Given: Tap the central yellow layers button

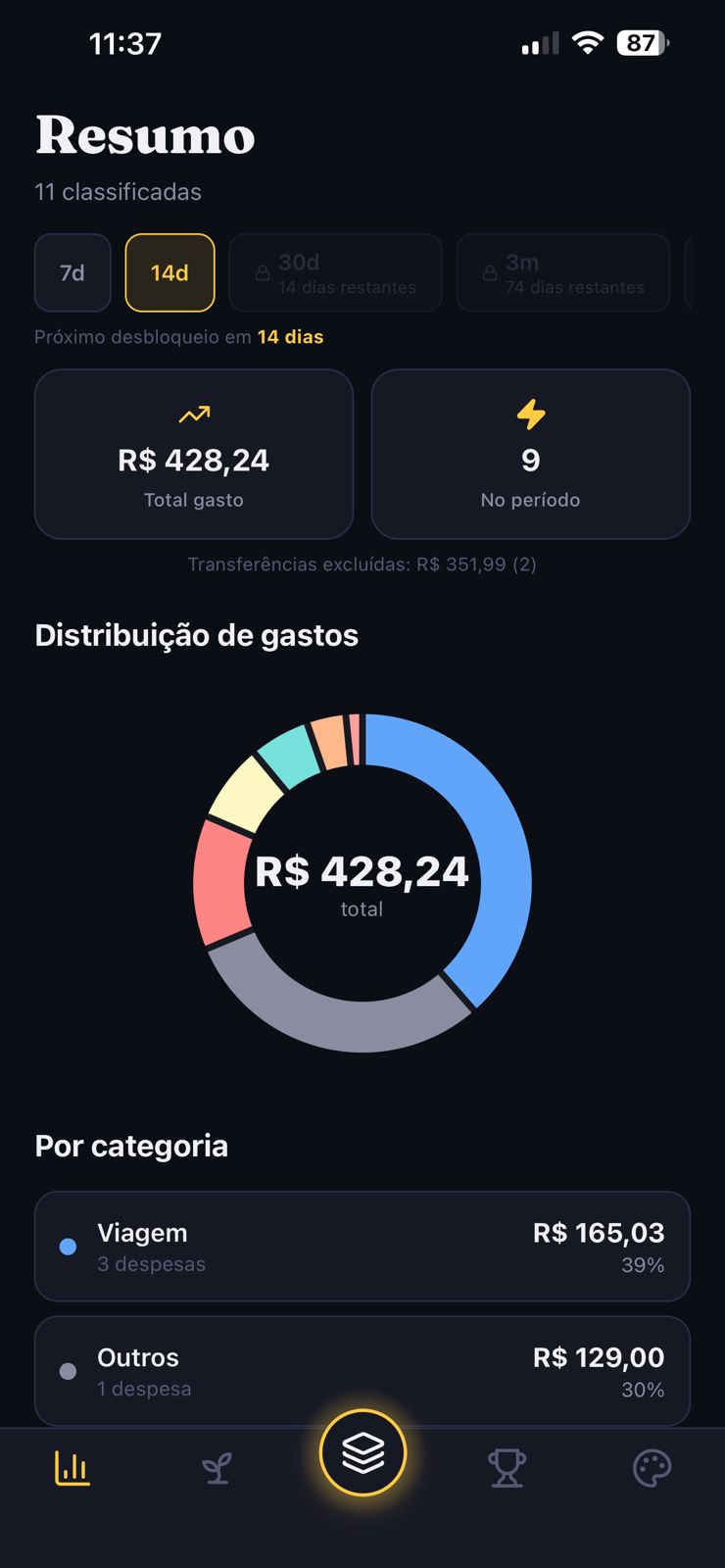Looking at the screenshot, I should (362, 1454).
